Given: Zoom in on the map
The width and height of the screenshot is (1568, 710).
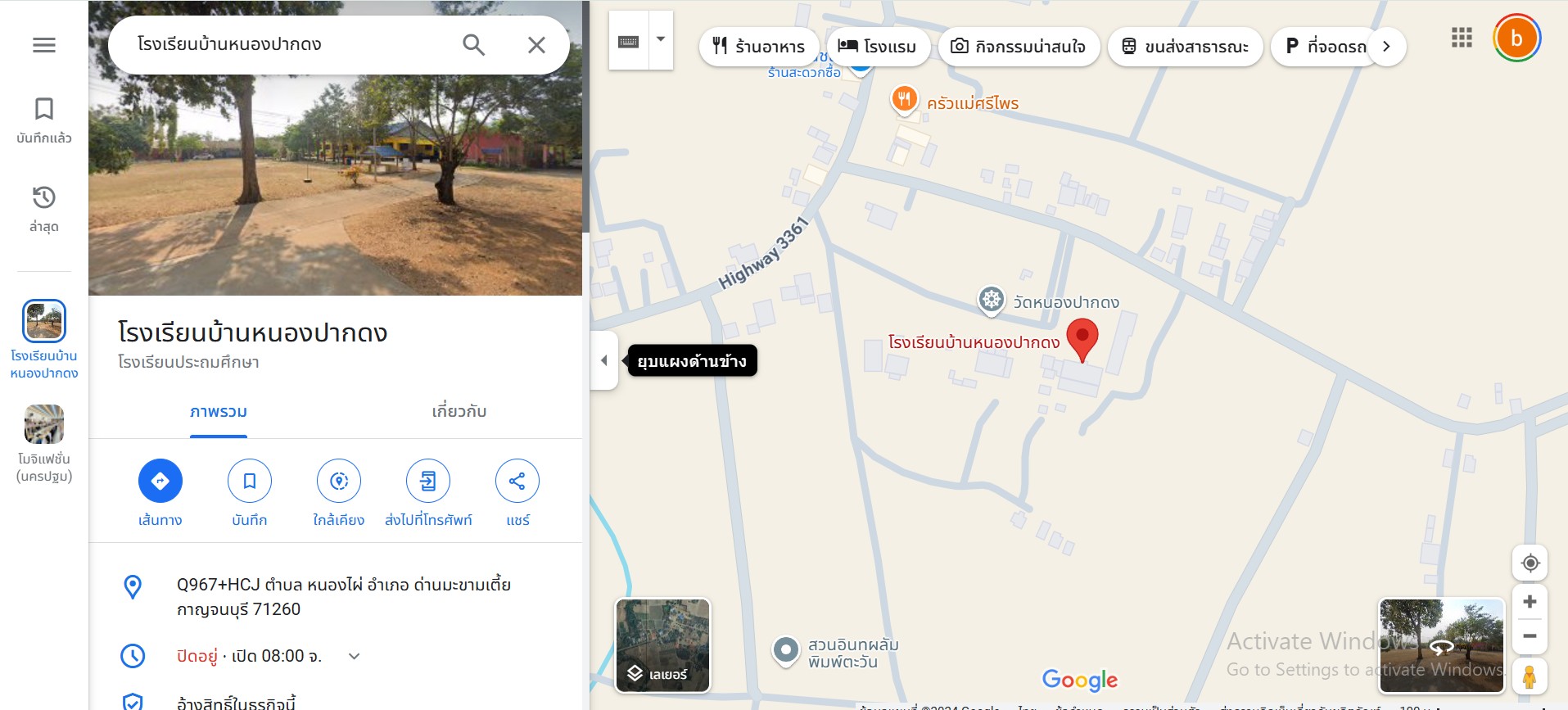Looking at the screenshot, I should pyautogui.click(x=1530, y=602).
